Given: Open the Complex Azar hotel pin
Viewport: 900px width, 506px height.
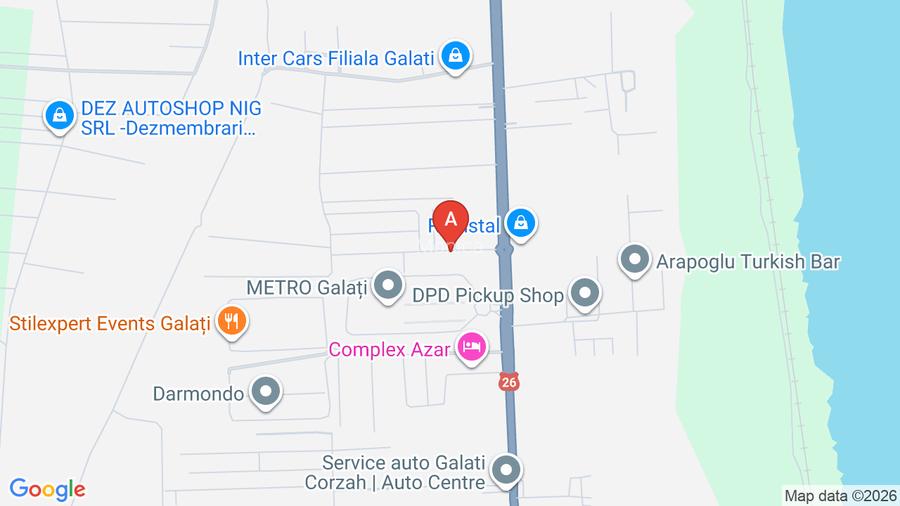Looking at the screenshot, I should pyautogui.click(x=470, y=349).
